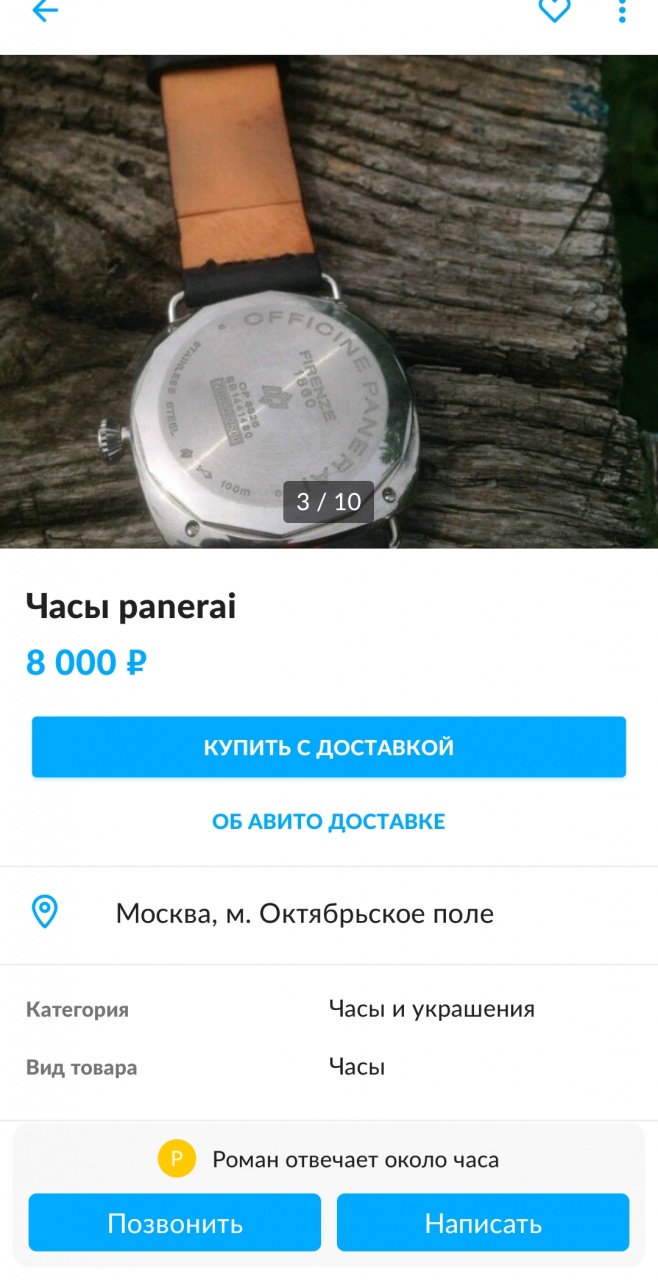658x1280 pixels.
Task: Message the seller via Написать
Action: 483,1223
